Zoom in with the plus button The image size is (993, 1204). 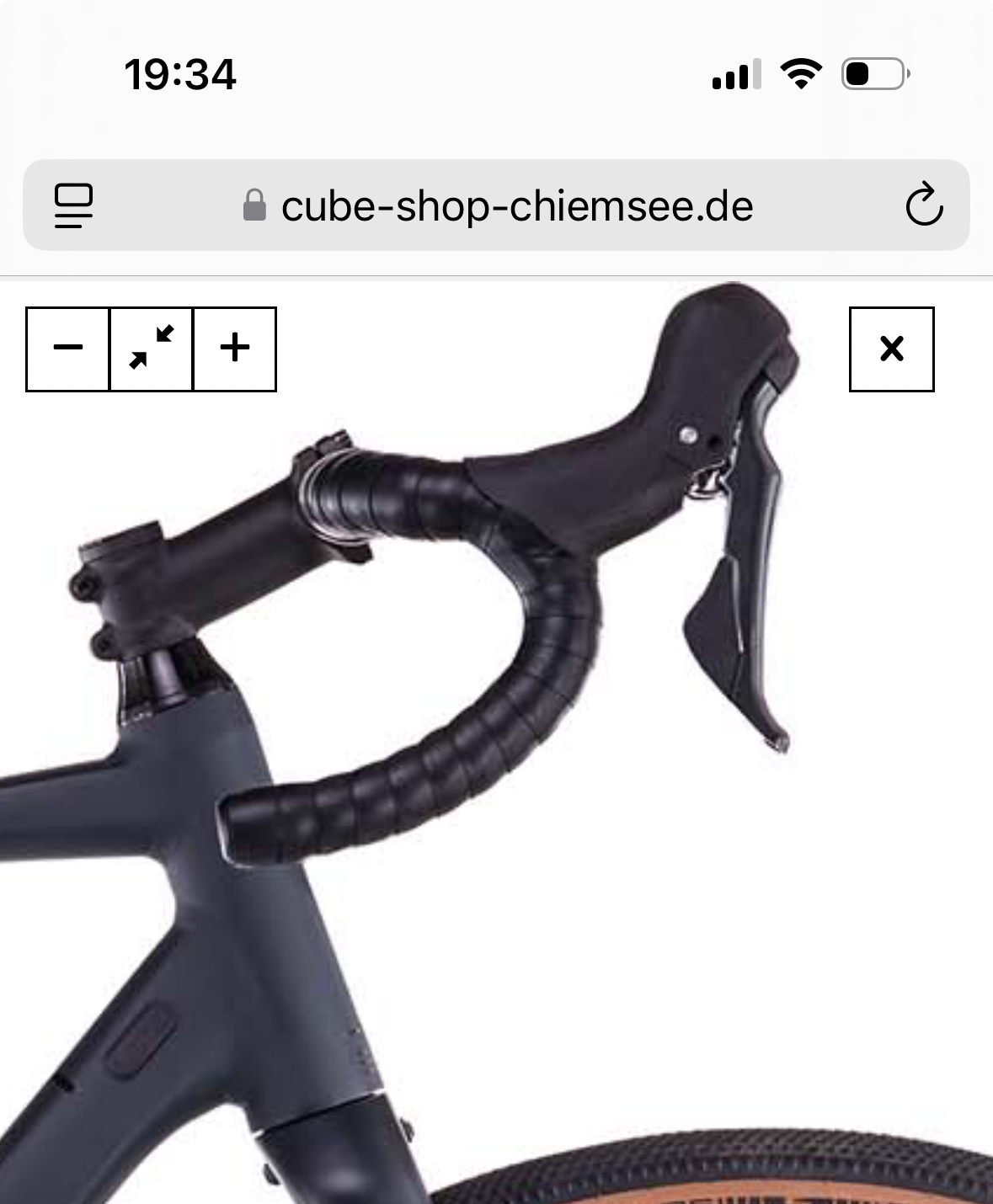235,349
